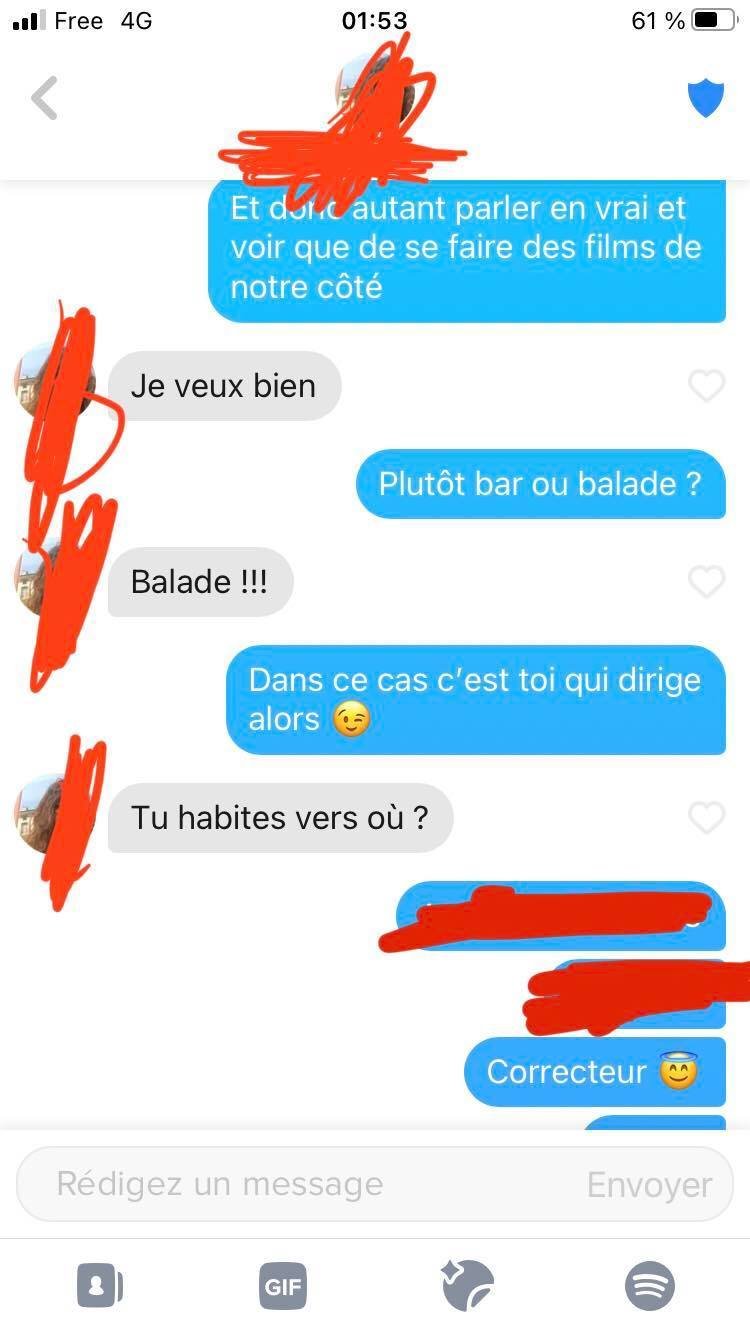750x1334 pixels.
Task: Like the message "Balade !!!"
Action: click(706, 582)
